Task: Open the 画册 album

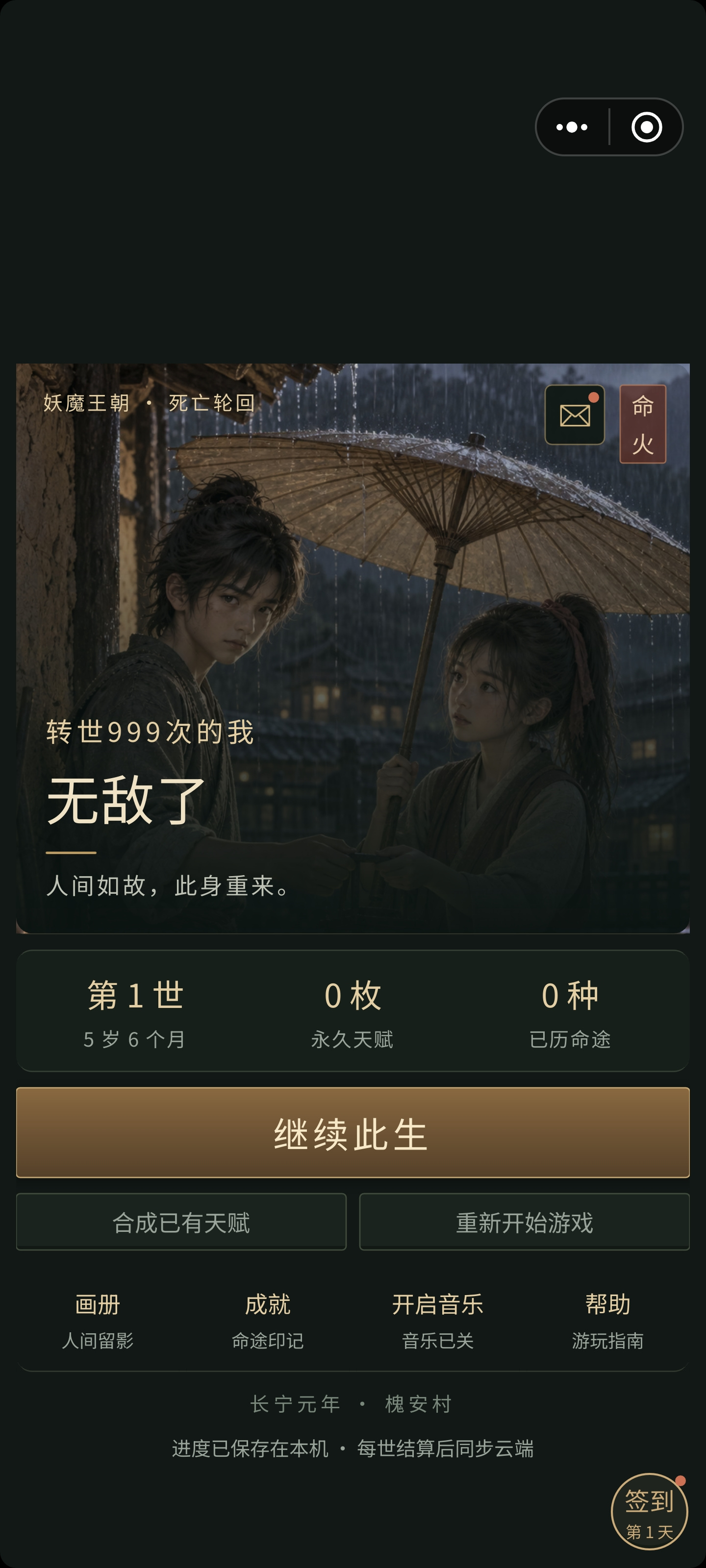Action: [x=98, y=1321]
